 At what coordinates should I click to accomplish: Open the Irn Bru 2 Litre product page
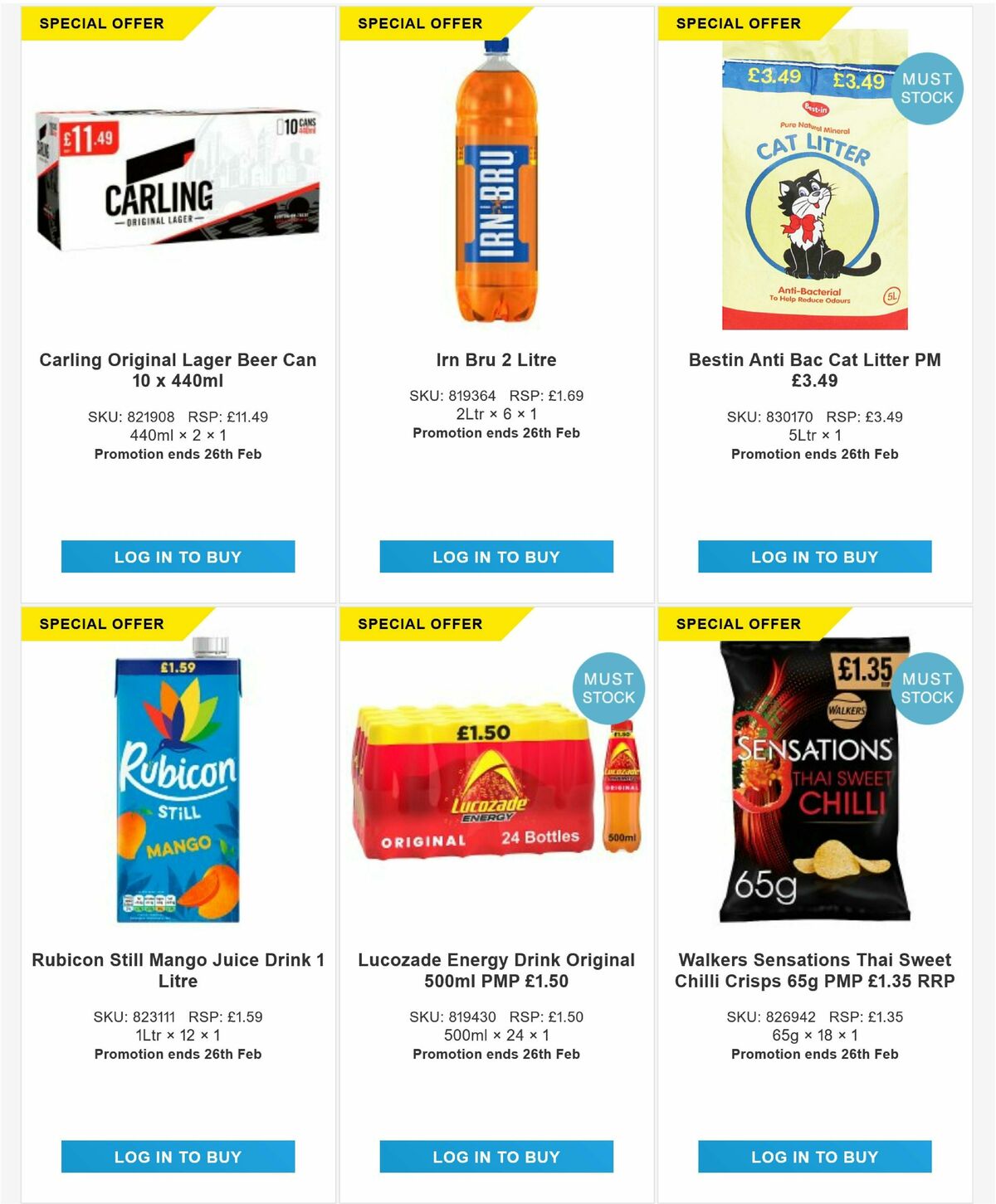pos(497,360)
